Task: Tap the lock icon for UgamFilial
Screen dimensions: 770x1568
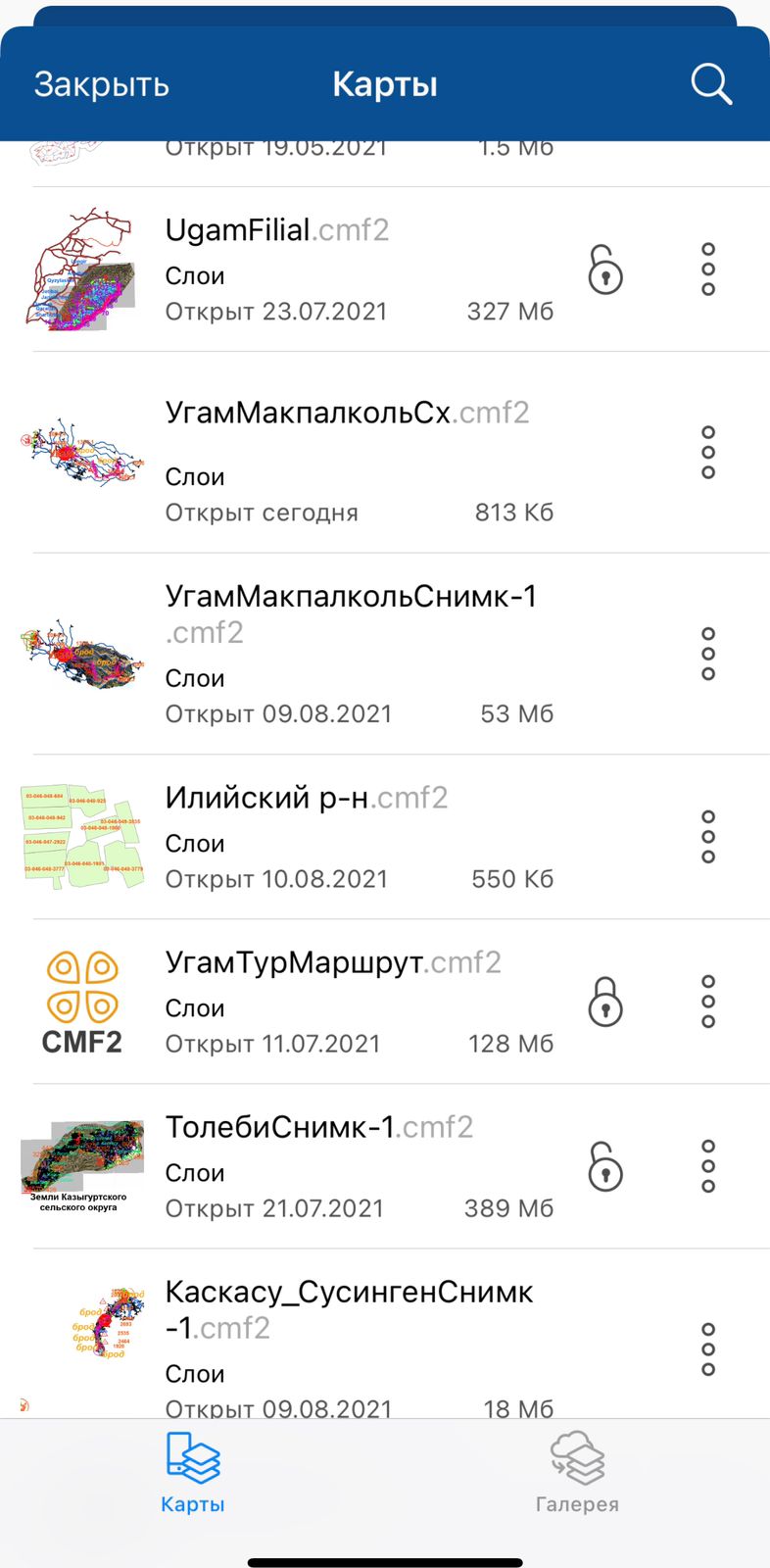Action: click(605, 269)
